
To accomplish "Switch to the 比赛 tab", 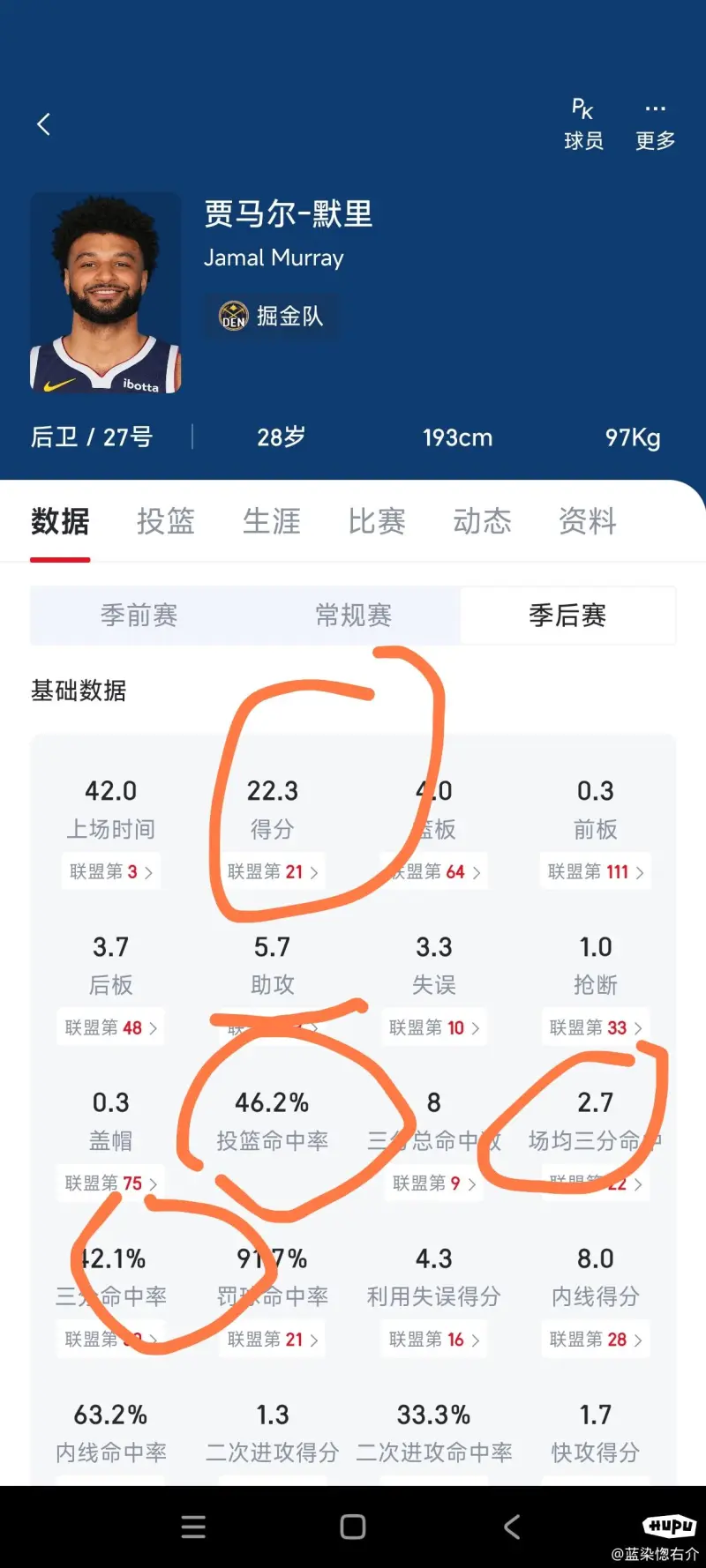I will 377,521.
